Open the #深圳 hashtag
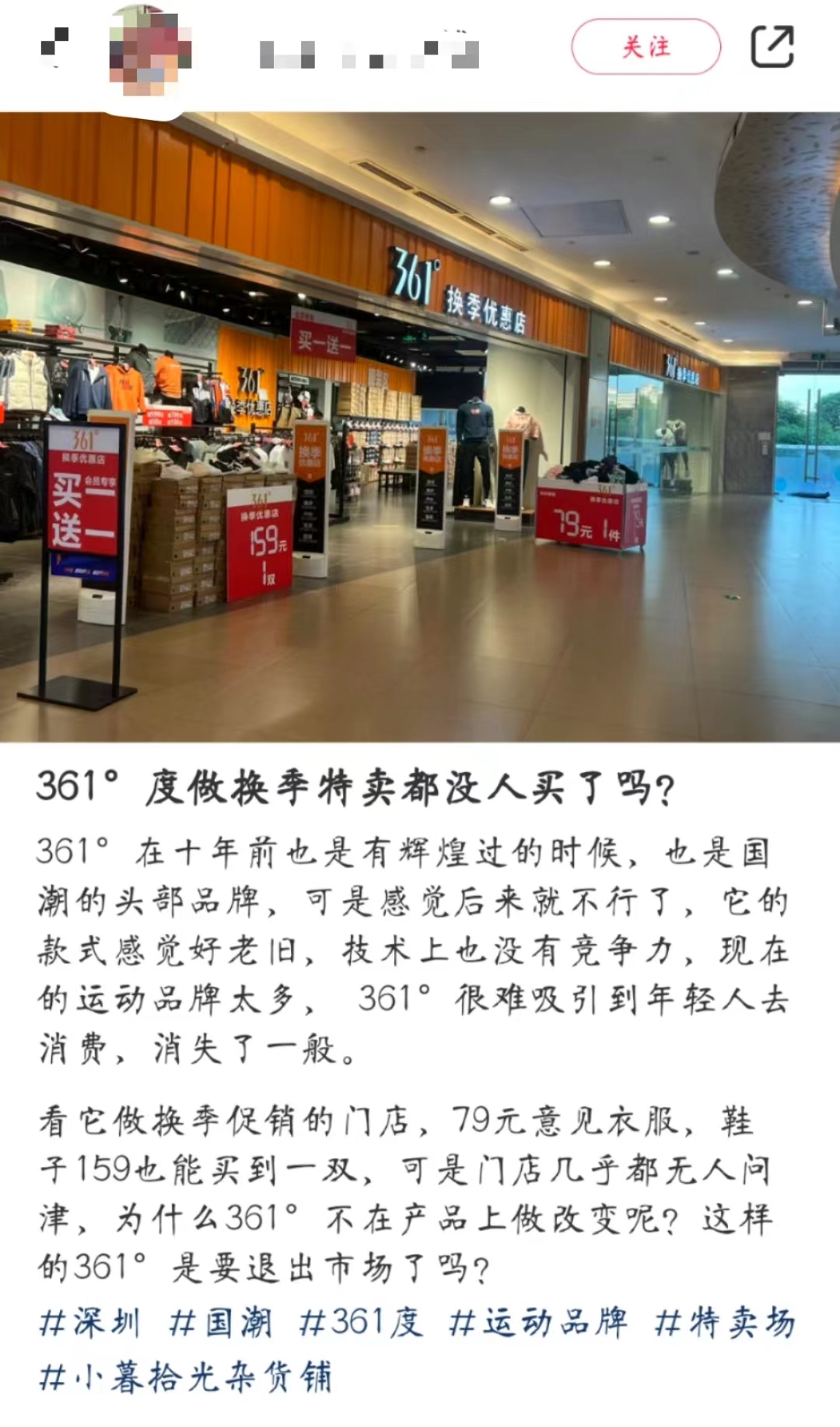Viewport: 840px width, 1427px height. (x=89, y=1323)
